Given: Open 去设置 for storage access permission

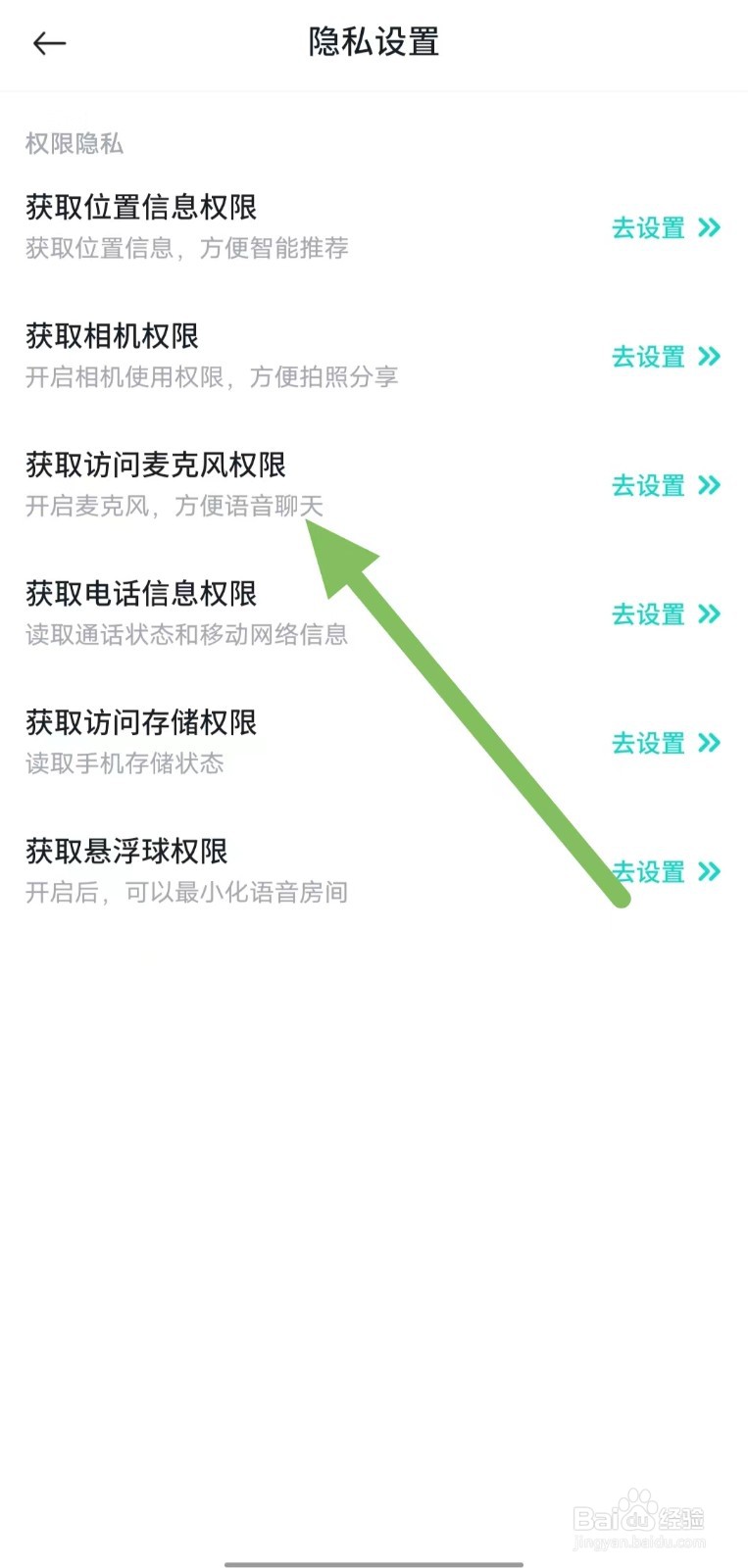Looking at the screenshot, I should [648, 743].
